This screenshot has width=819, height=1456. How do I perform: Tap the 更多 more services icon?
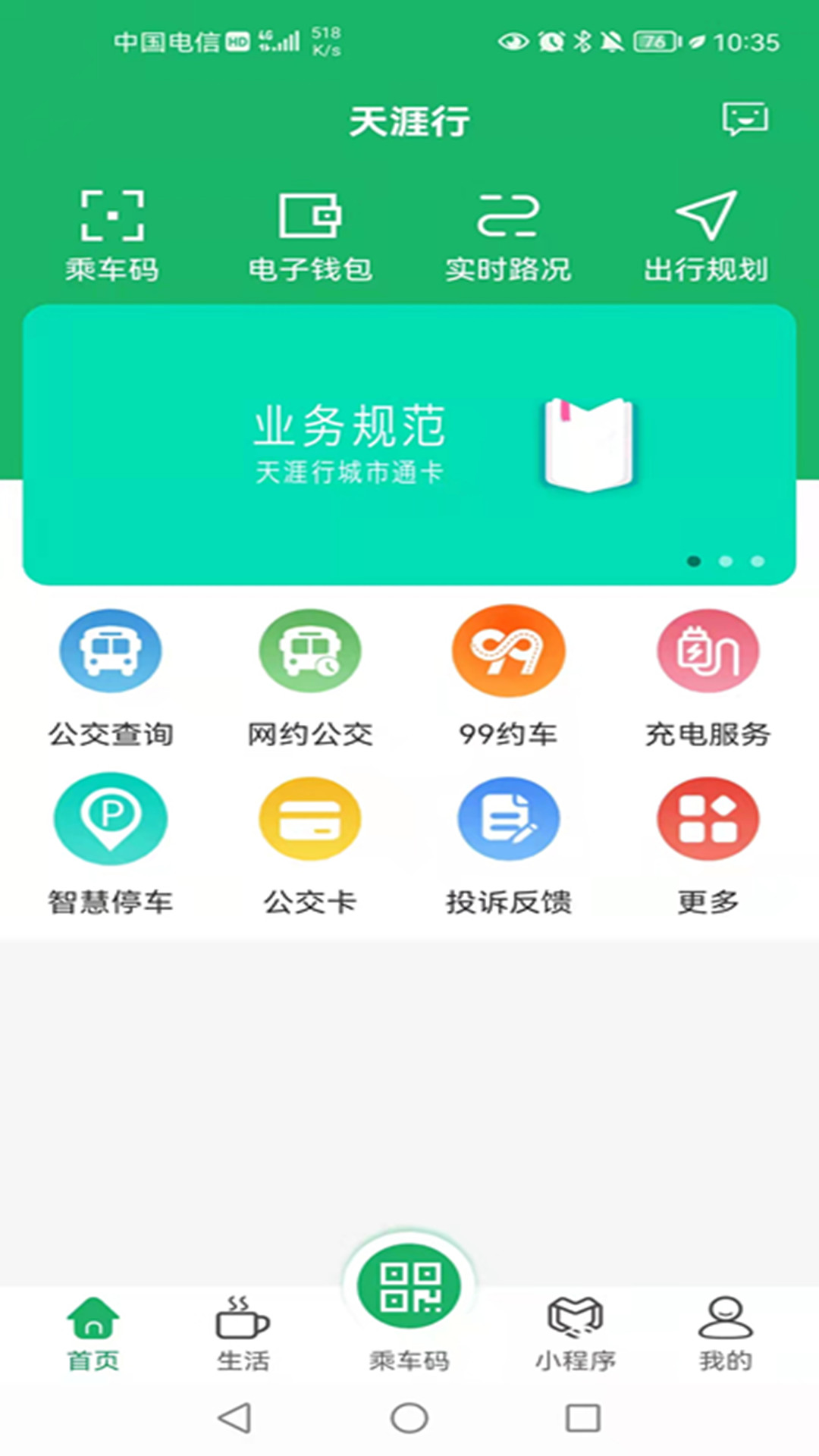707,819
